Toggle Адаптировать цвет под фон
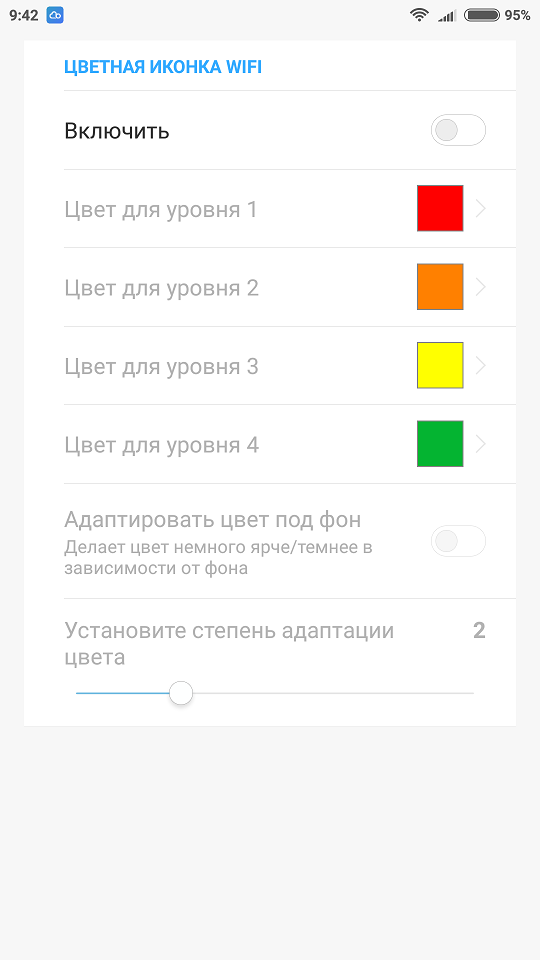 tap(458, 541)
